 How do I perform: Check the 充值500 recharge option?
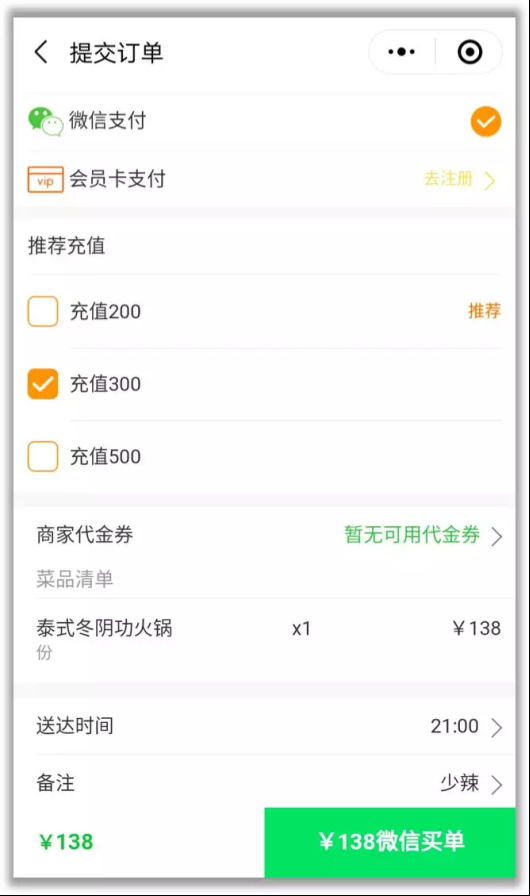[x=43, y=457]
